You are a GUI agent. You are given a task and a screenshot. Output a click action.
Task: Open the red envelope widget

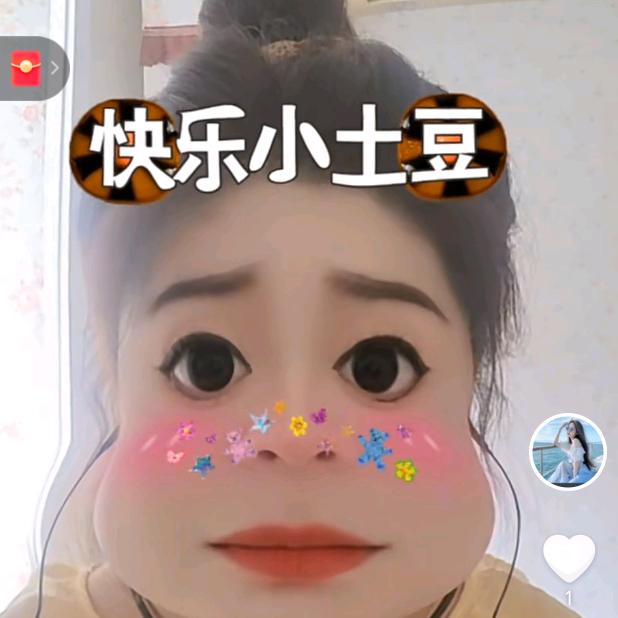tap(26, 68)
